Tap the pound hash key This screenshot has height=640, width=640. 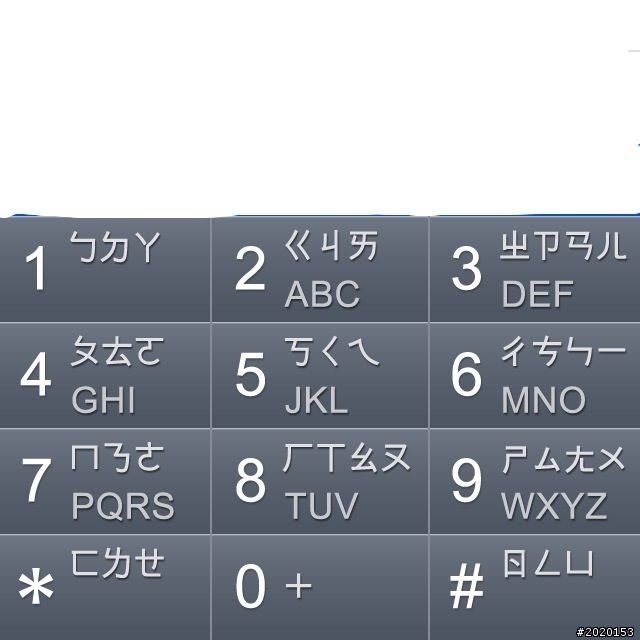click(535, 587)
